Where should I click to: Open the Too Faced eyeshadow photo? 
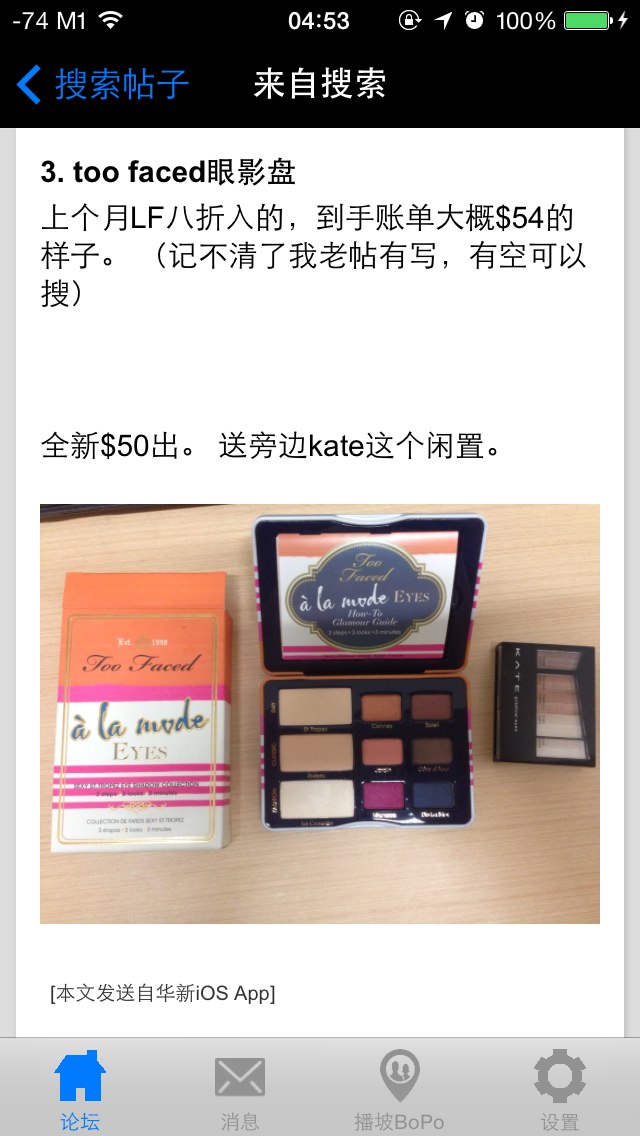pyautogui.click(x=320, y=714)
